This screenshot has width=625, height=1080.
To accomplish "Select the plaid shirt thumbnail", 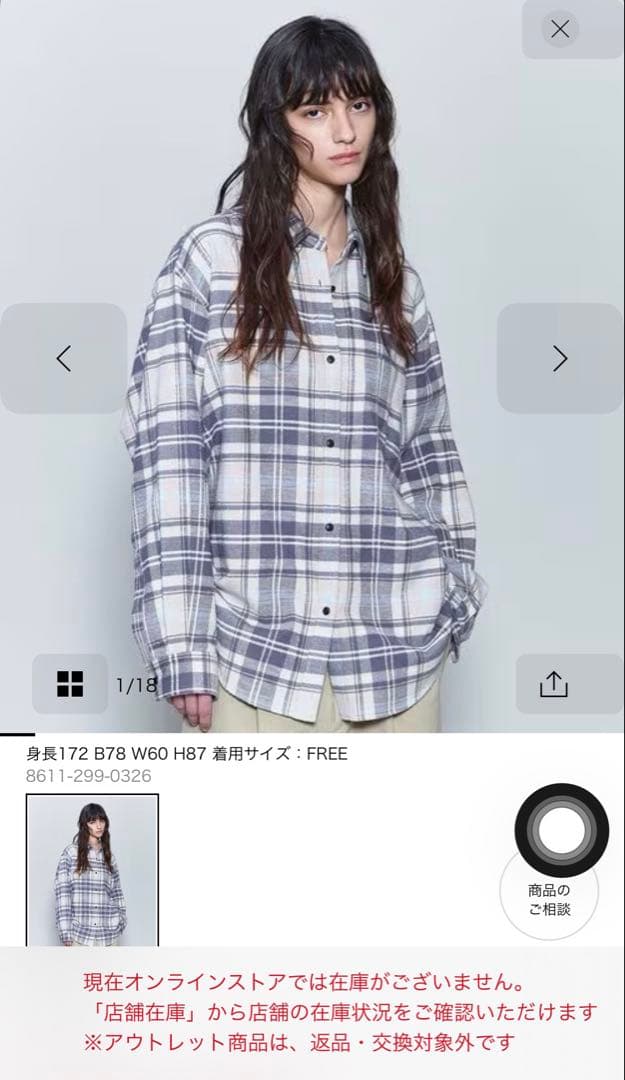I will click(92, 870).
